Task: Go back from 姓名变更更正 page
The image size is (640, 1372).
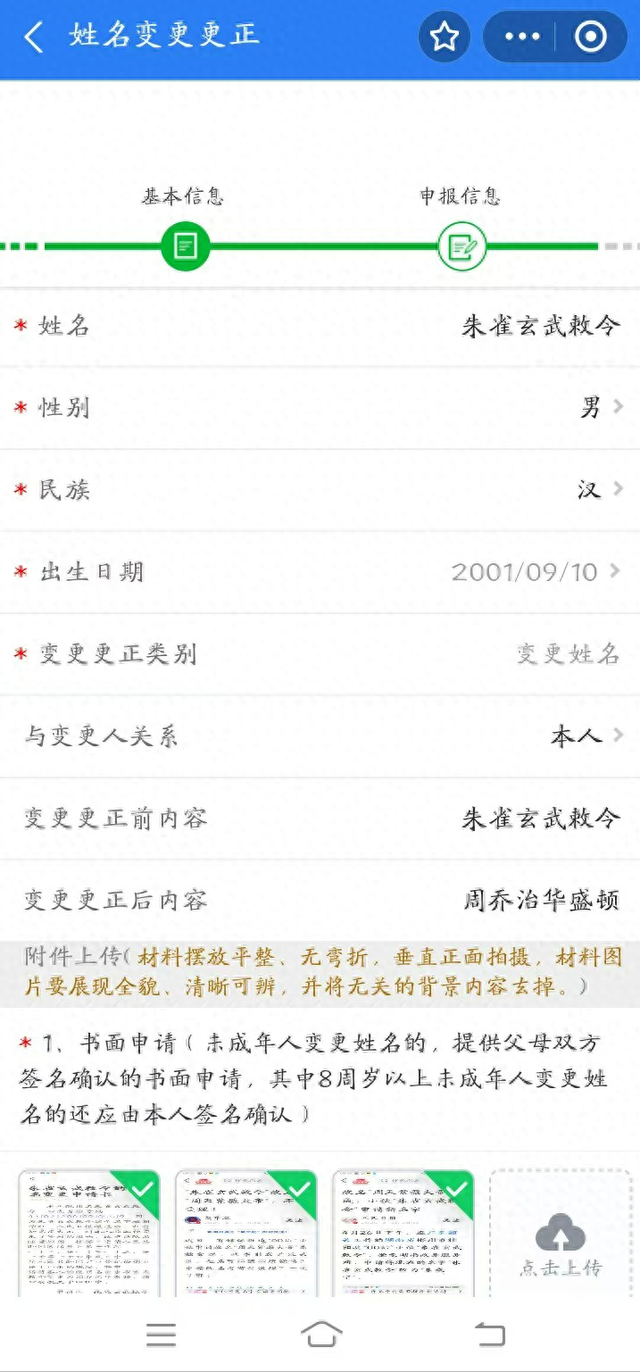Action: (34, 37)
